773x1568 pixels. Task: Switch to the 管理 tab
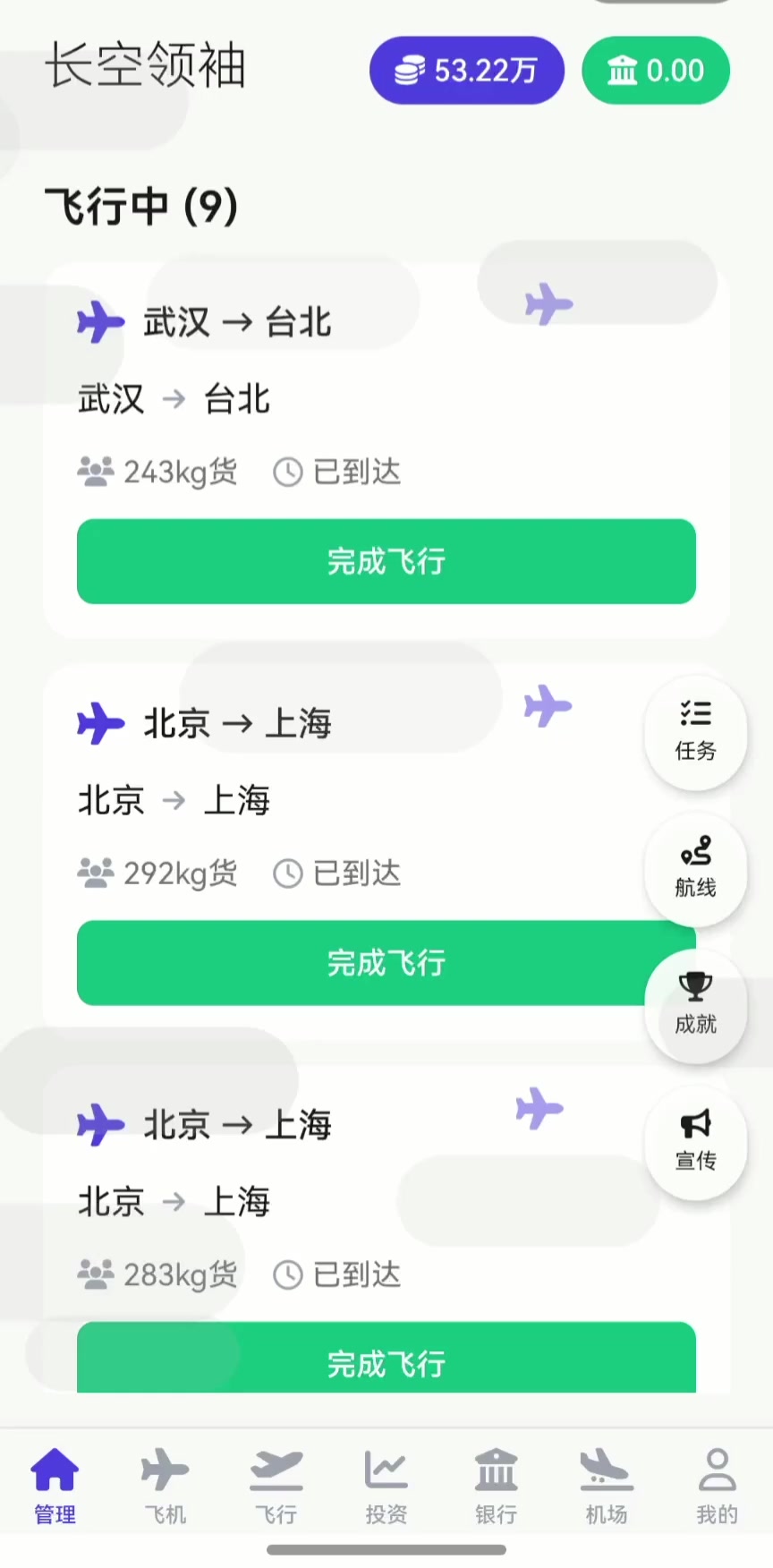coord(55,1486)
